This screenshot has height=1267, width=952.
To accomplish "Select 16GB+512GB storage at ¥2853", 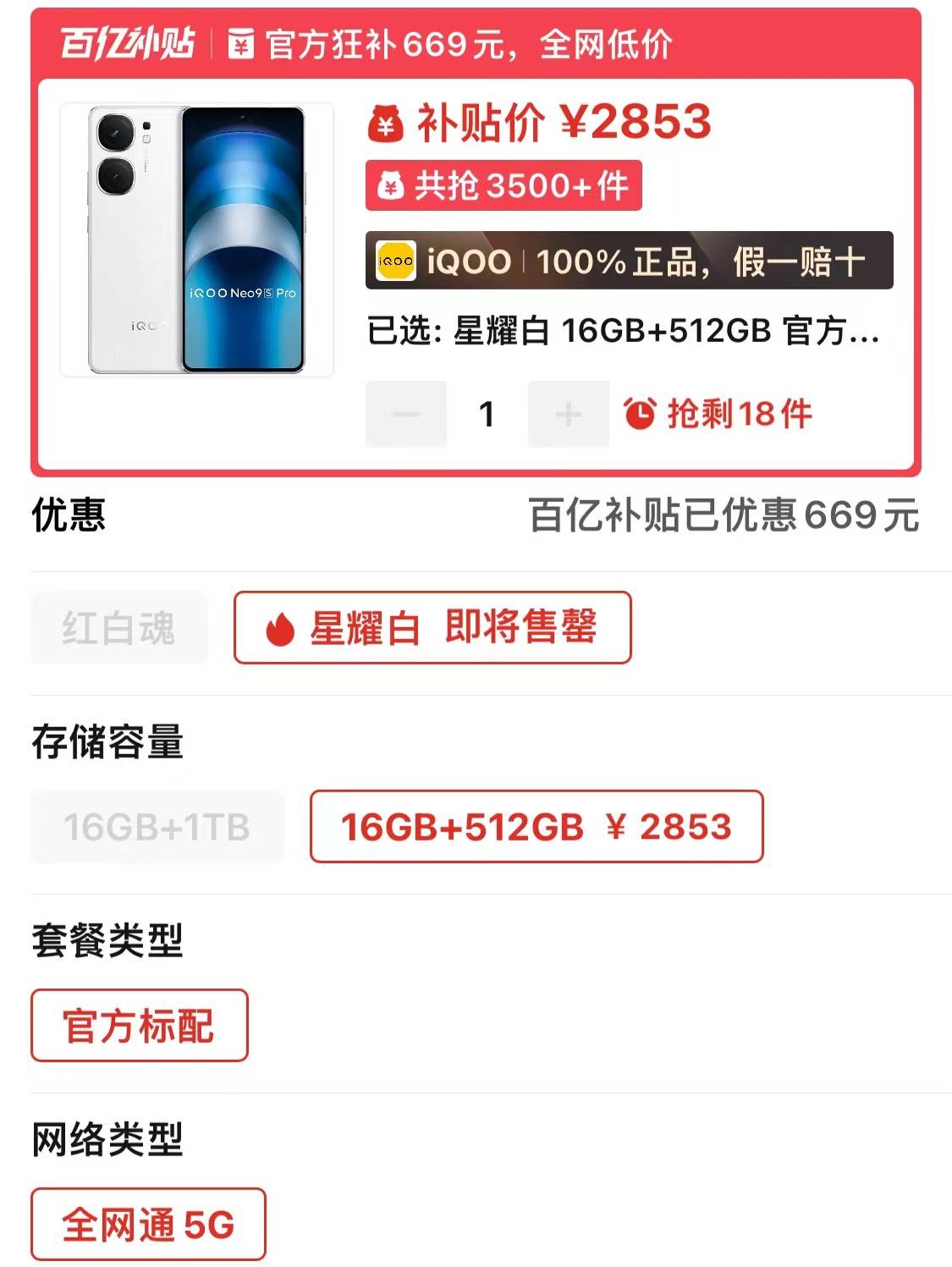I will [537, 827].
